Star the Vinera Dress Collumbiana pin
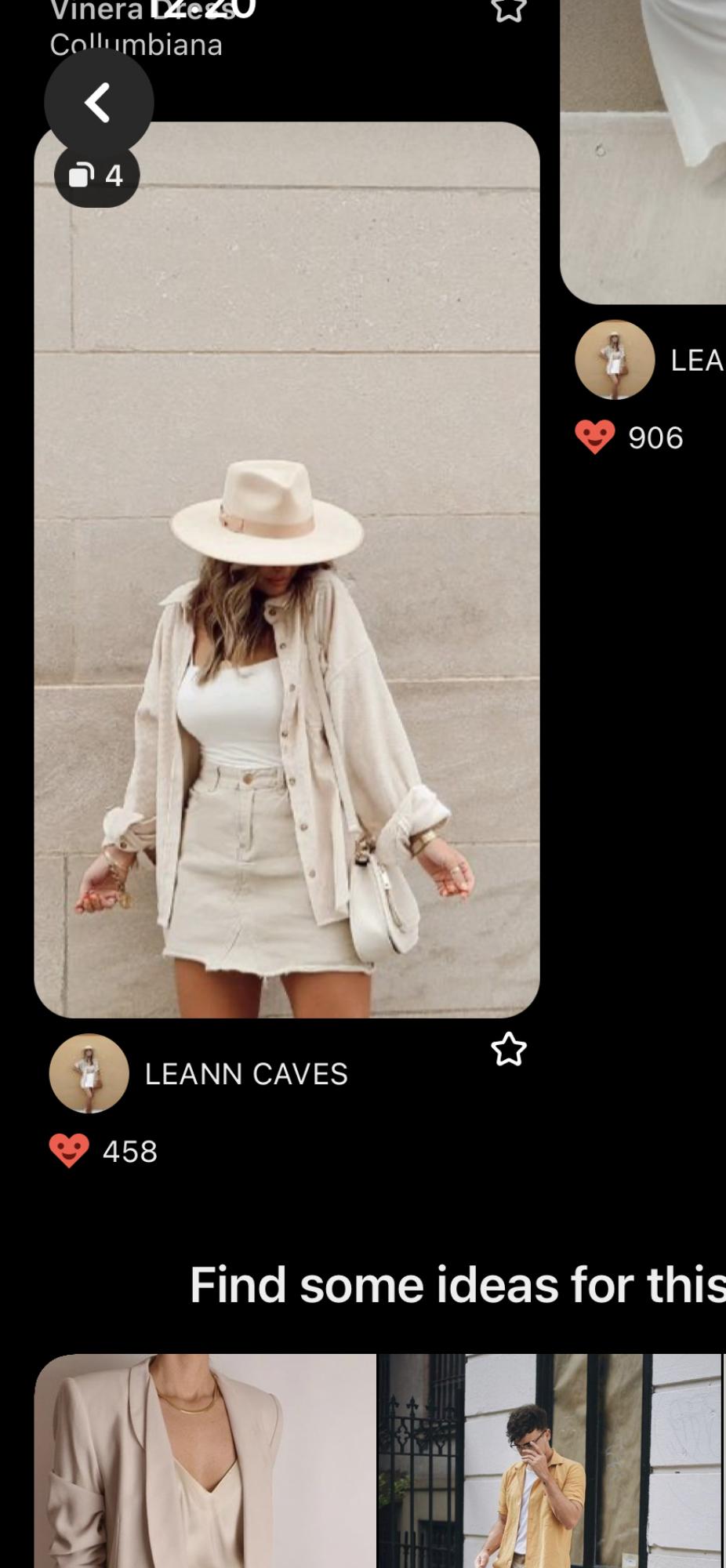This screenshot has height=1568, width=726. 508,9
